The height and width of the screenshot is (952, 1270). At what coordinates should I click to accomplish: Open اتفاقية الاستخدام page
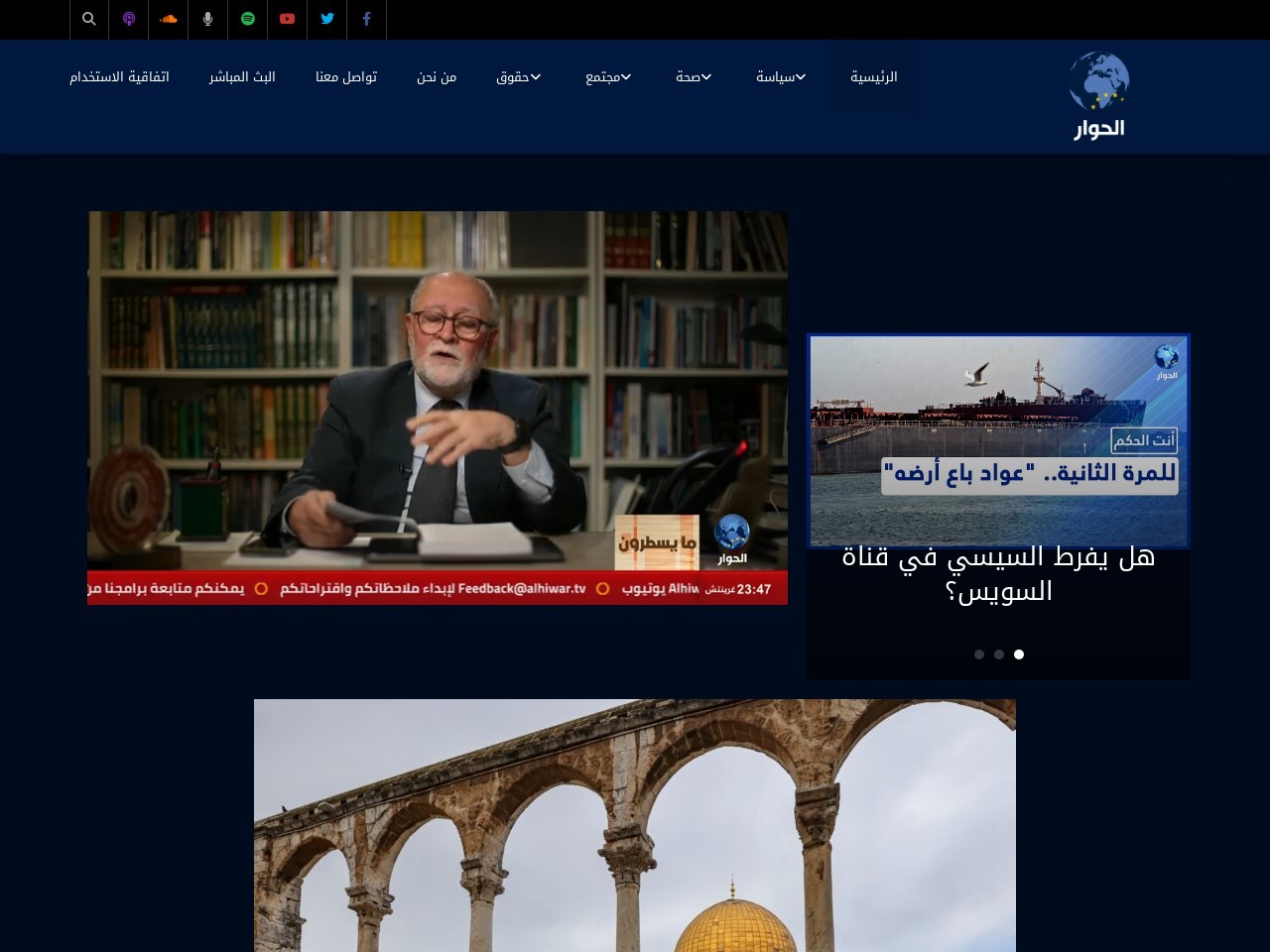tap(119, 77)
